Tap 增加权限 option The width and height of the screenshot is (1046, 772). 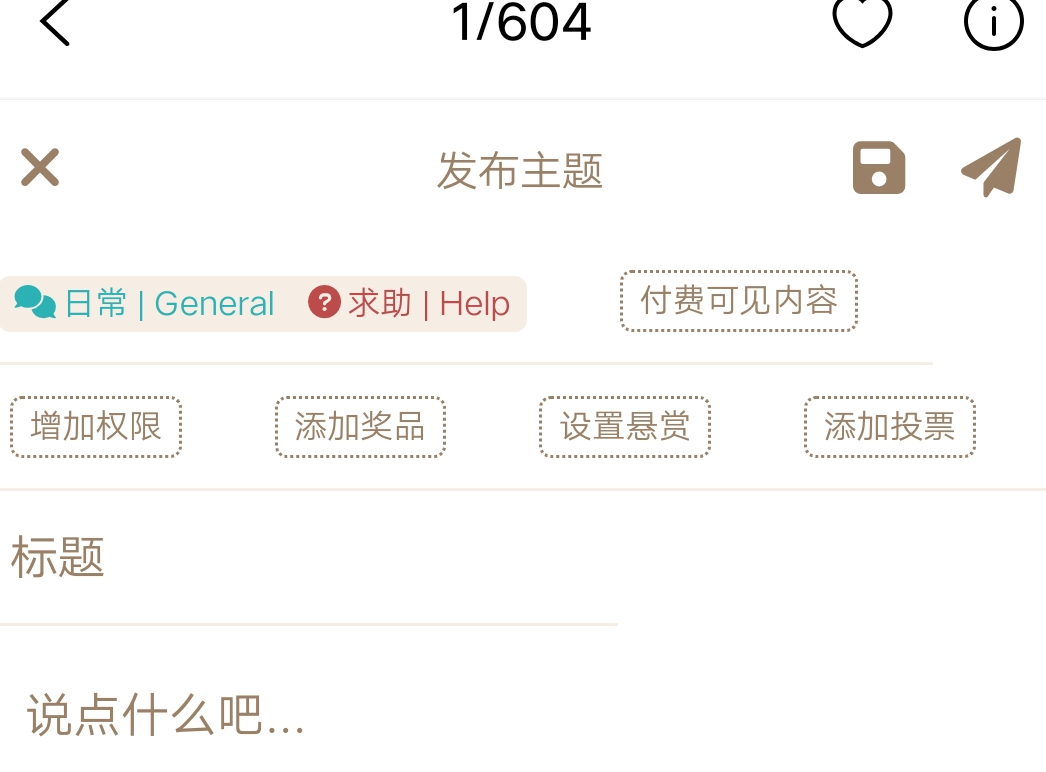(x=96, y=427)
